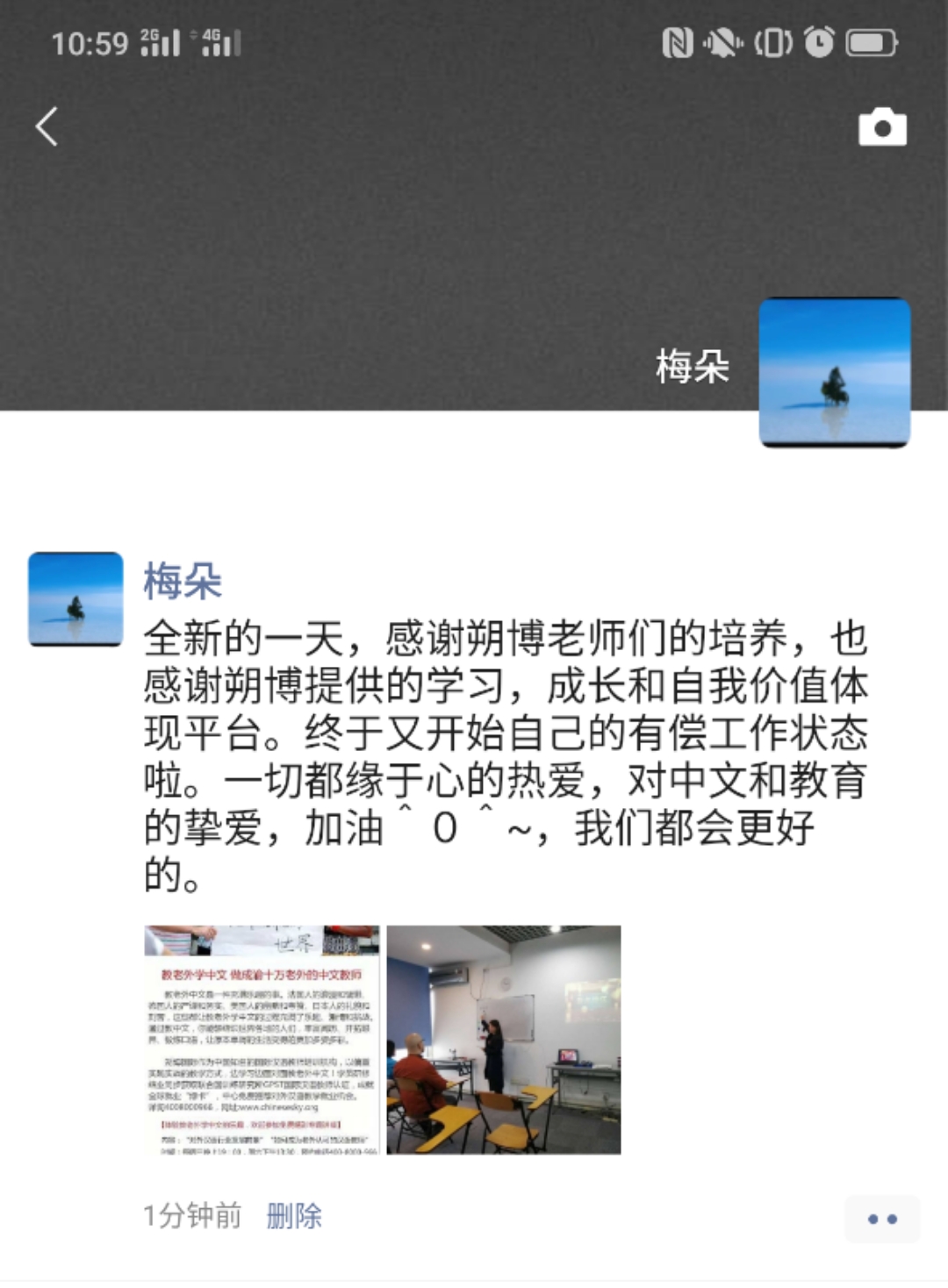View the flyer image in the post

[x=262, y=1040]
